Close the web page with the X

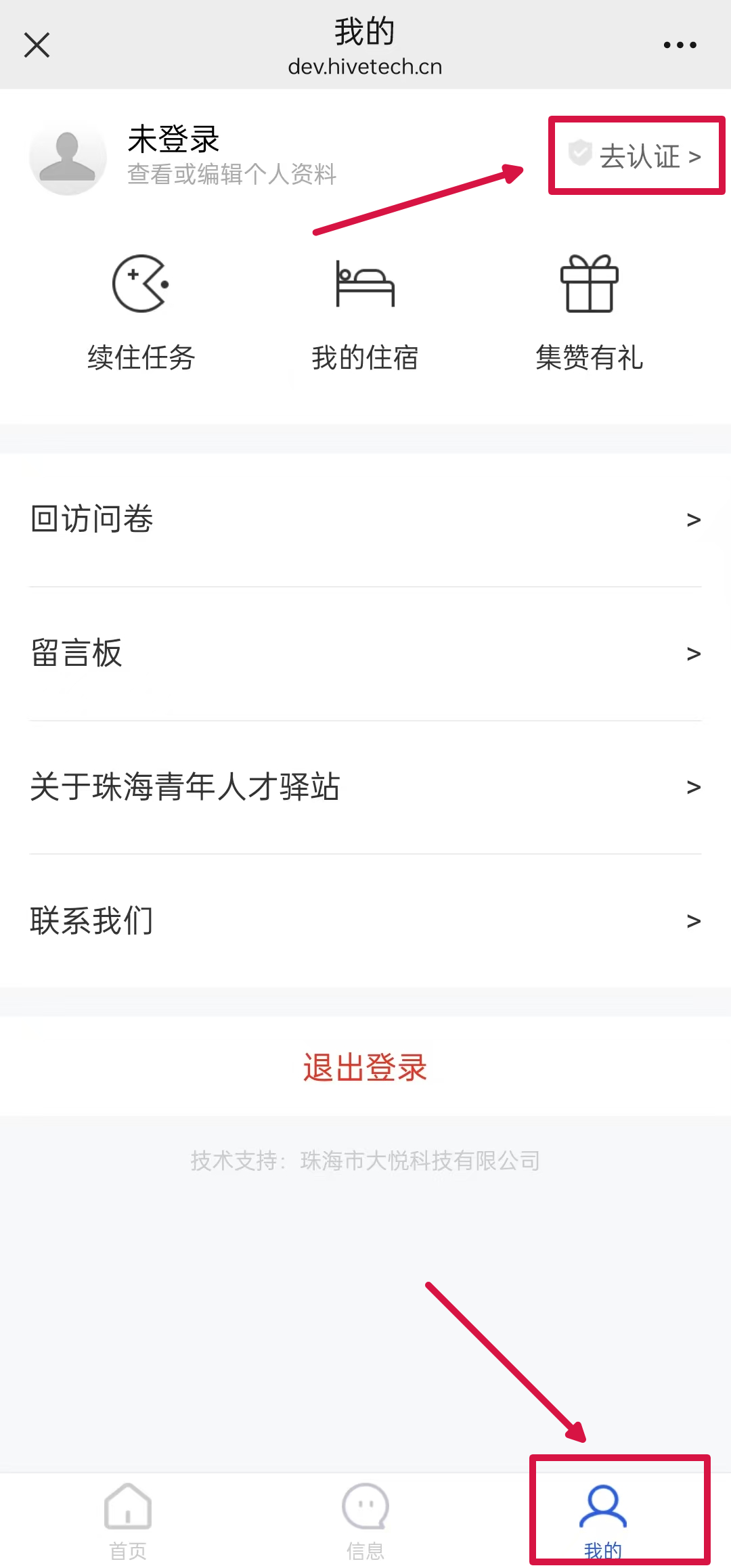(37, 45)
